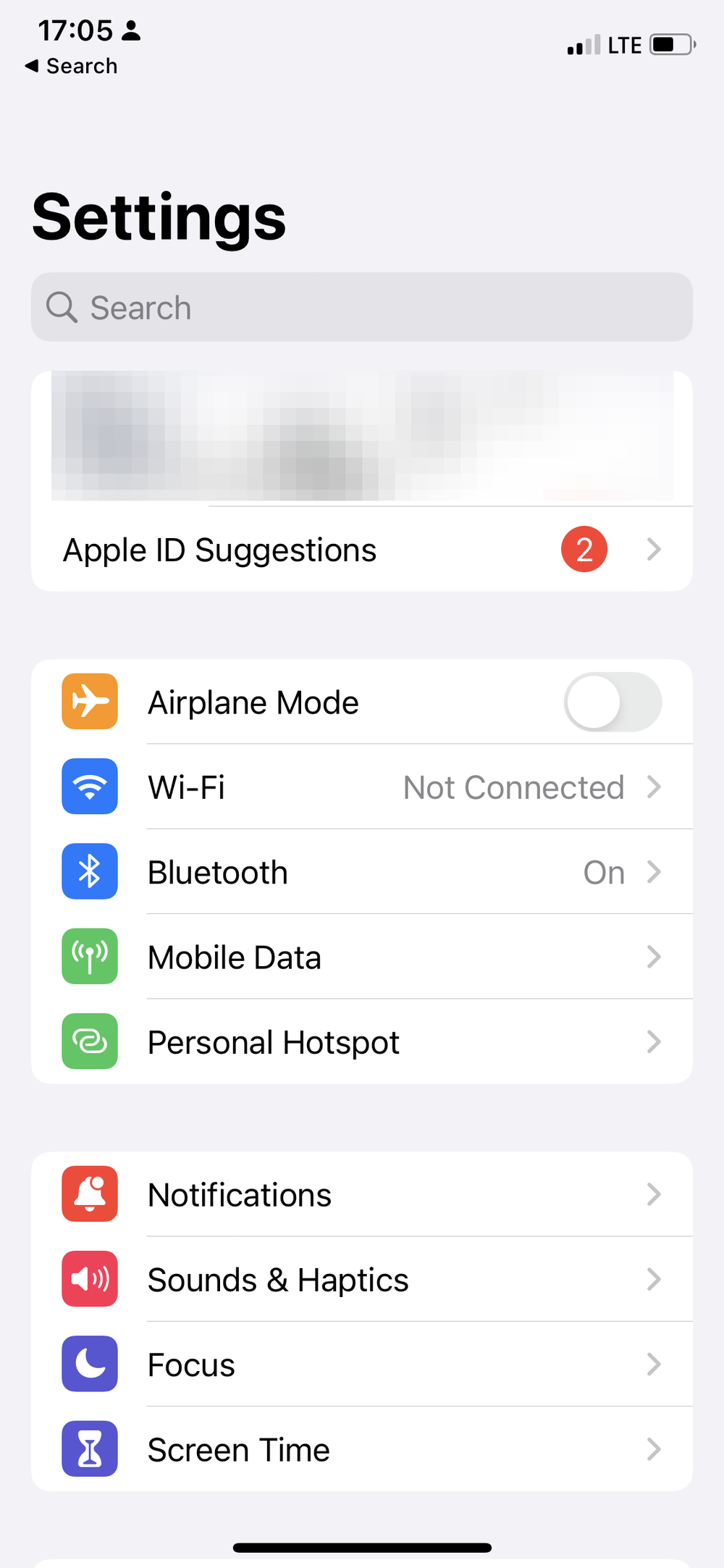
Task: Tap the Screen Time hourglass icon
Action: 89,1449
